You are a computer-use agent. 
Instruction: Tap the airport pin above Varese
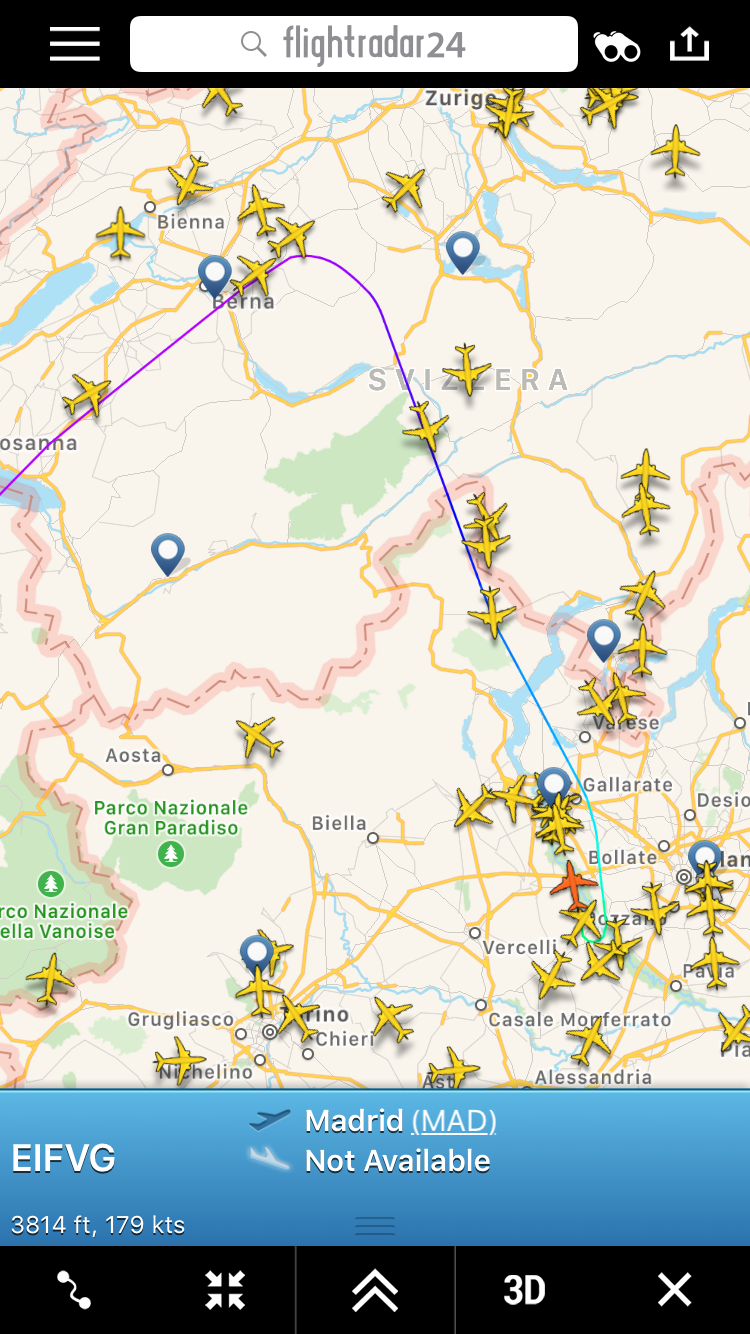click(603, 636)
